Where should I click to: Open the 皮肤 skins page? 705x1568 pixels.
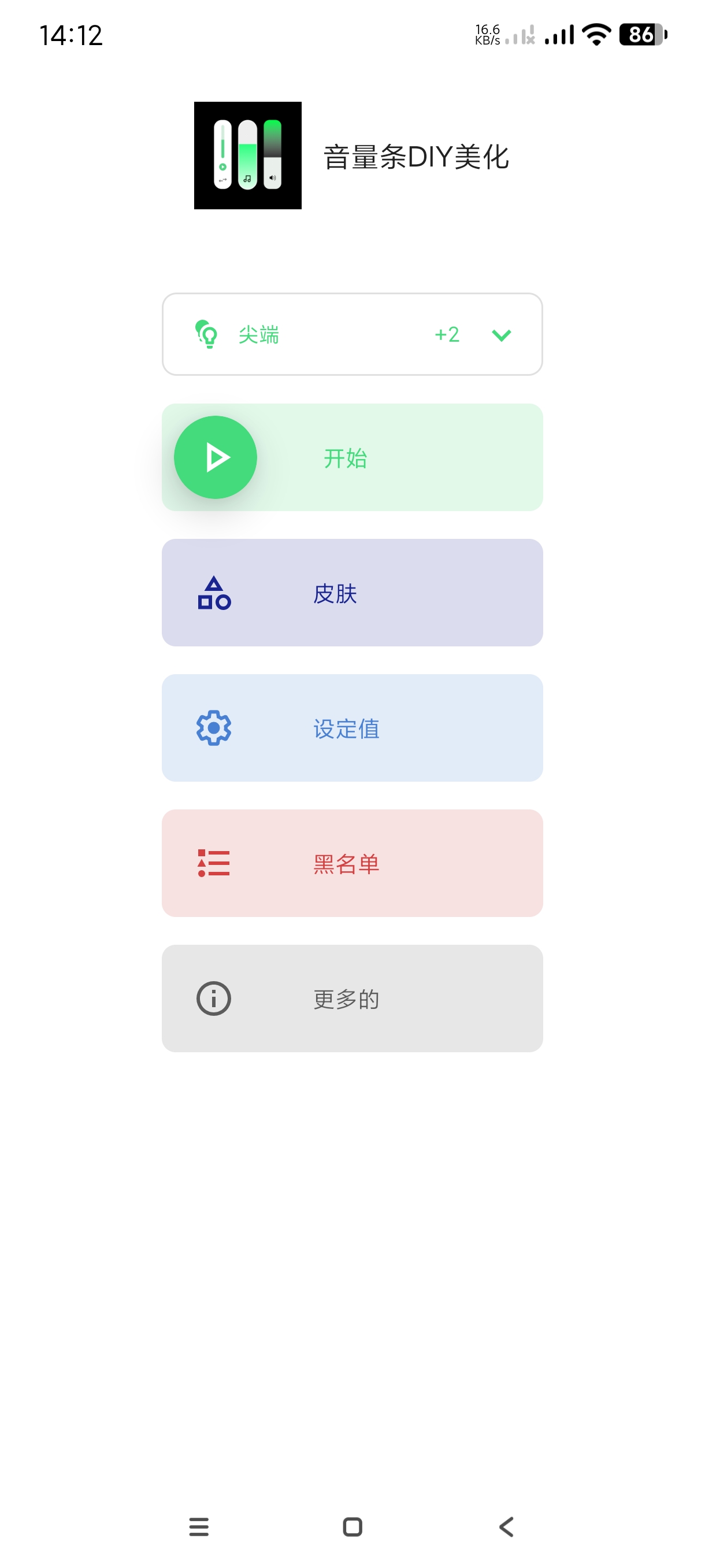coord(351,592)
